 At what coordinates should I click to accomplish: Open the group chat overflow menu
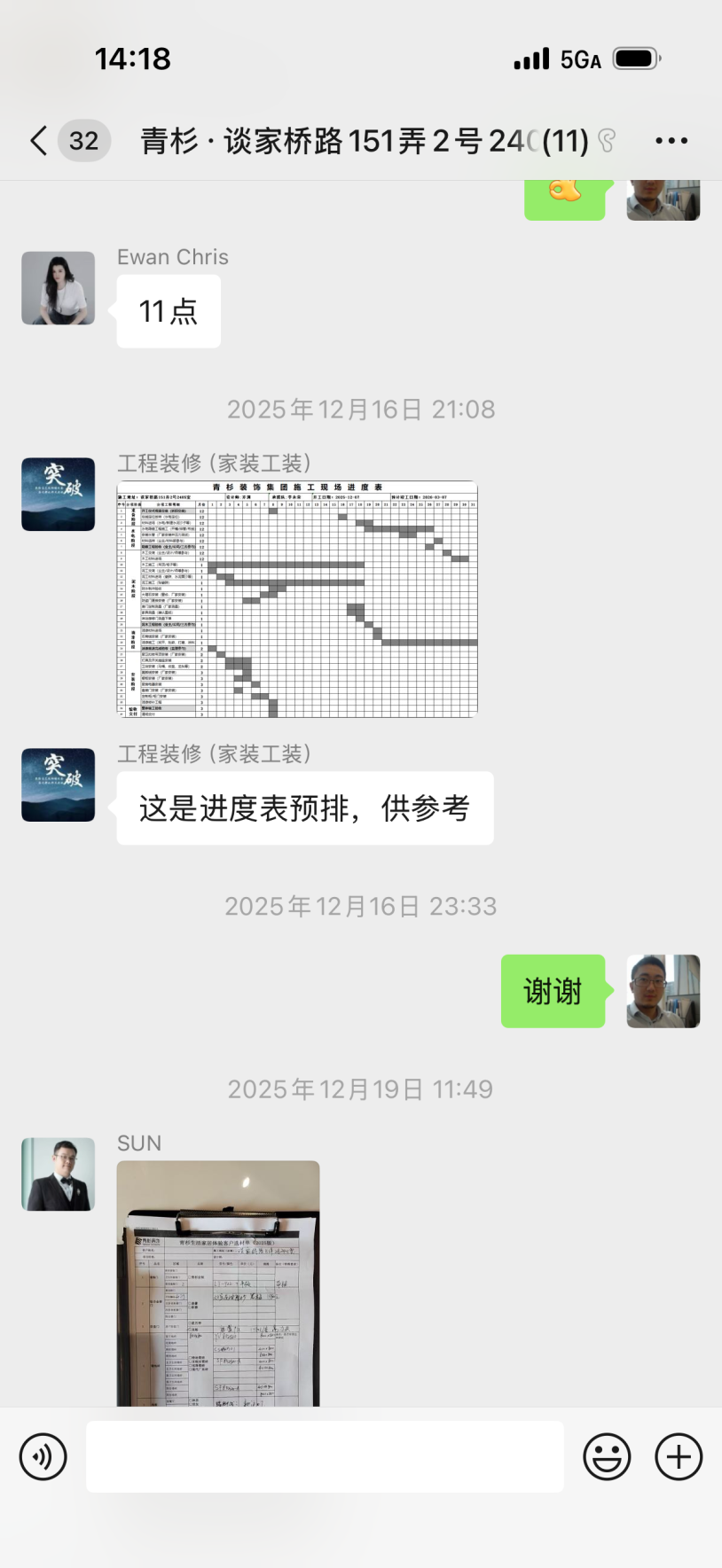[671, 140]
